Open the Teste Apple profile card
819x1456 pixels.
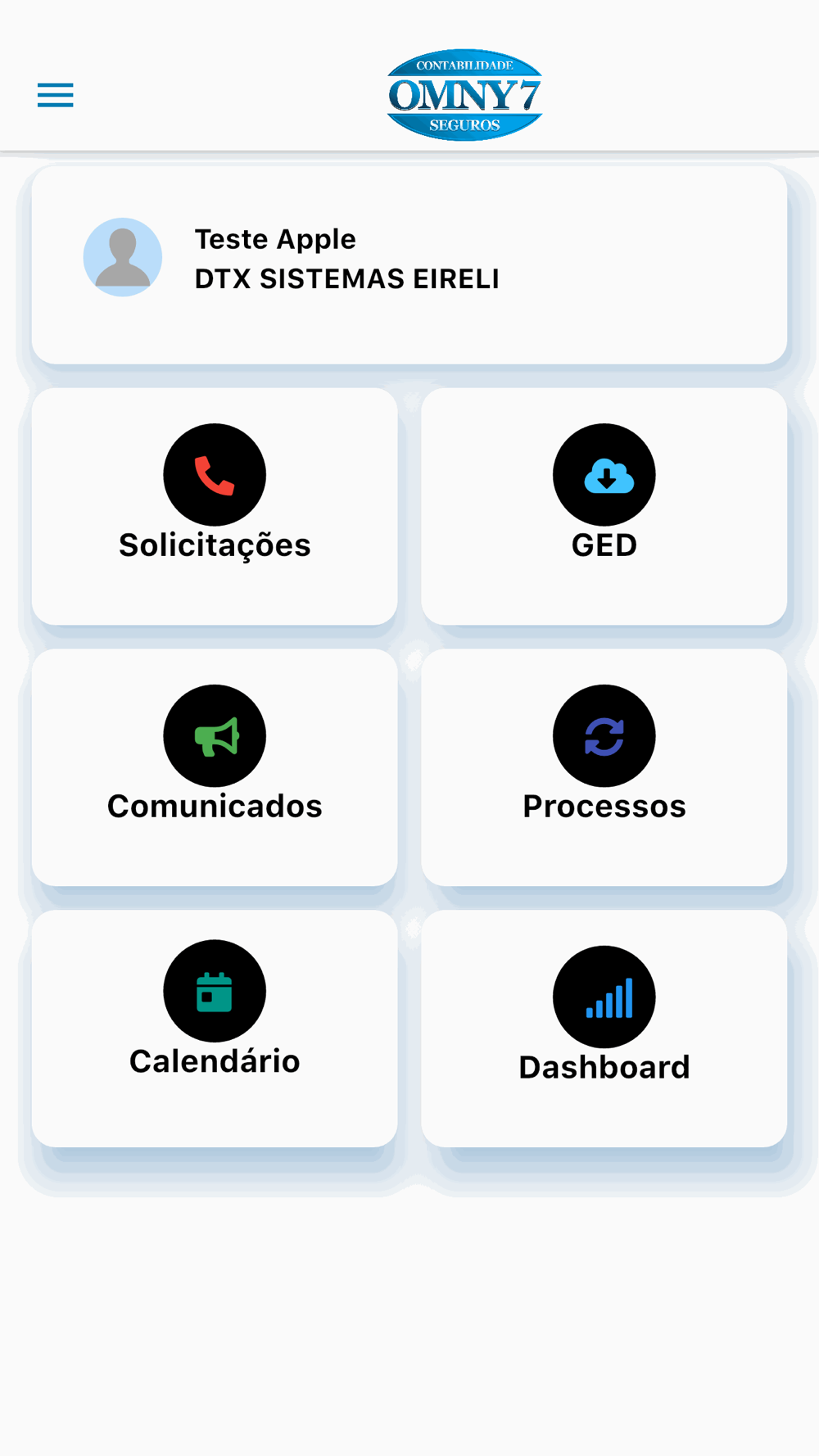(409, 265)
